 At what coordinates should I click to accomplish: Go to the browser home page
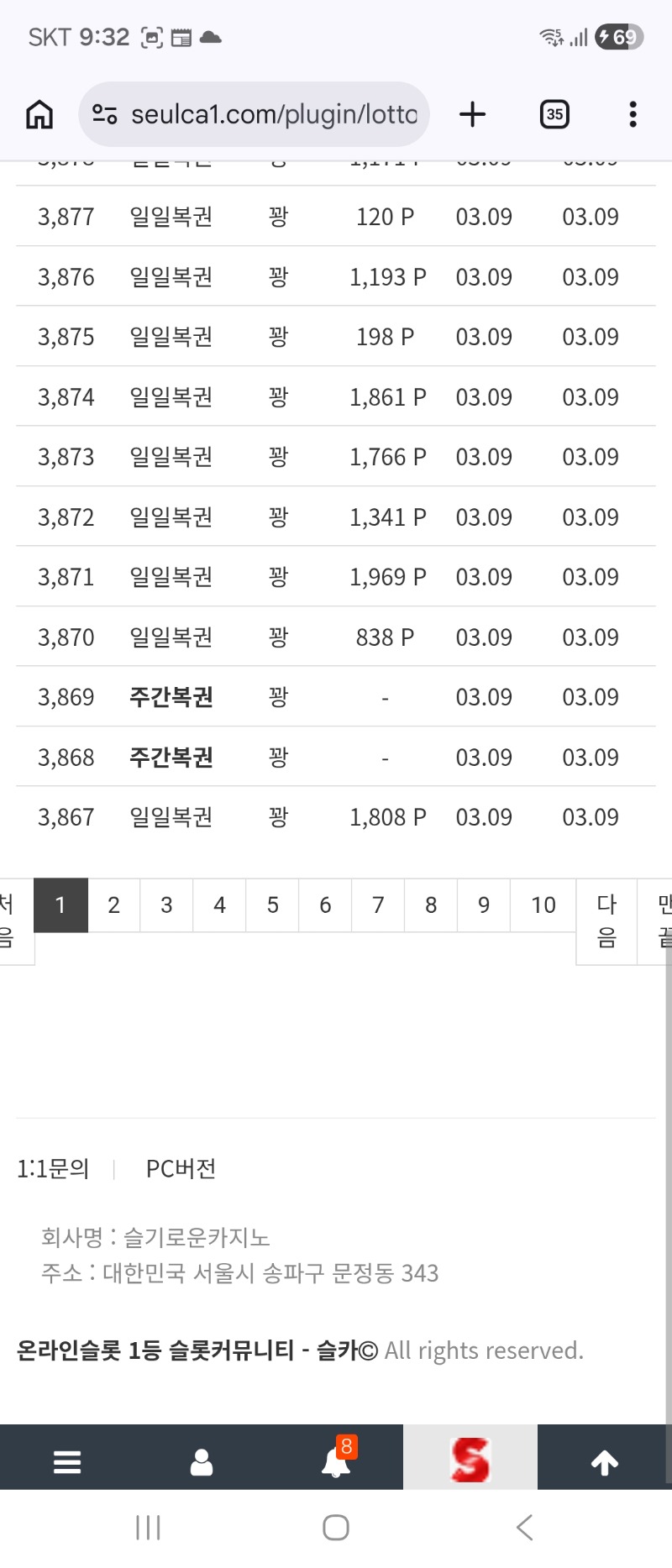39,114
